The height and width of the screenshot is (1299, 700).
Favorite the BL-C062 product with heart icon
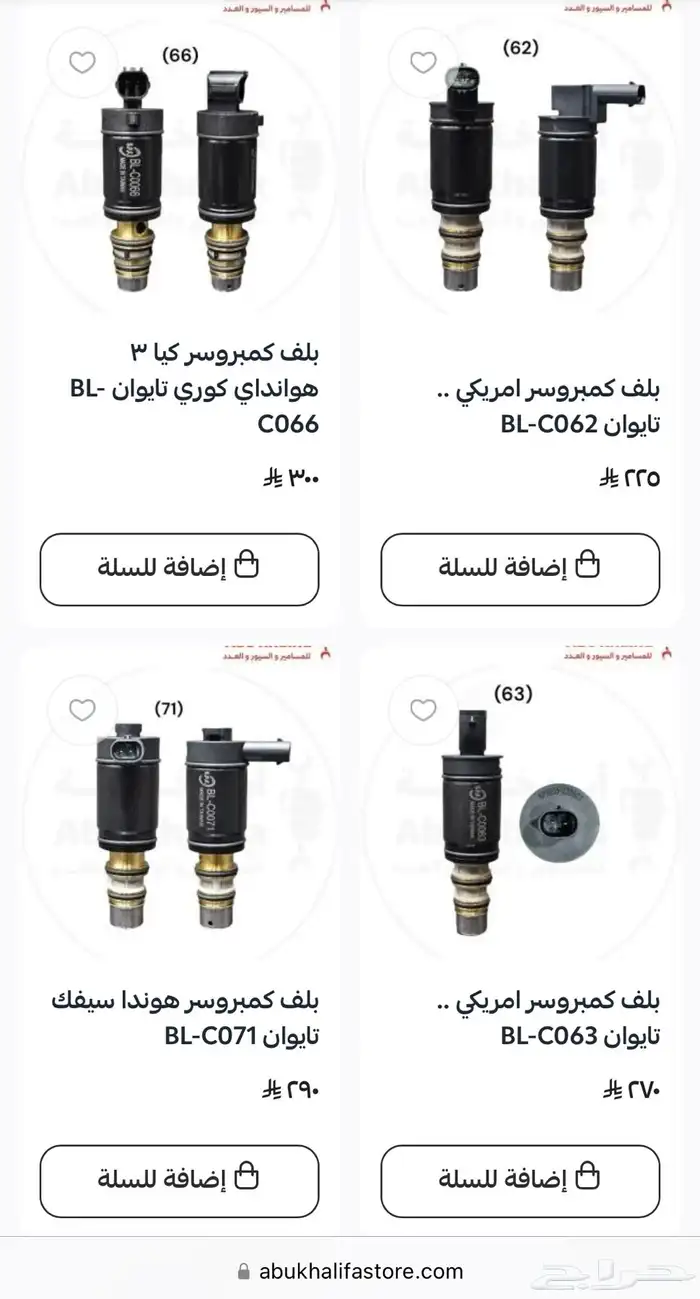(x=423, y=62)
